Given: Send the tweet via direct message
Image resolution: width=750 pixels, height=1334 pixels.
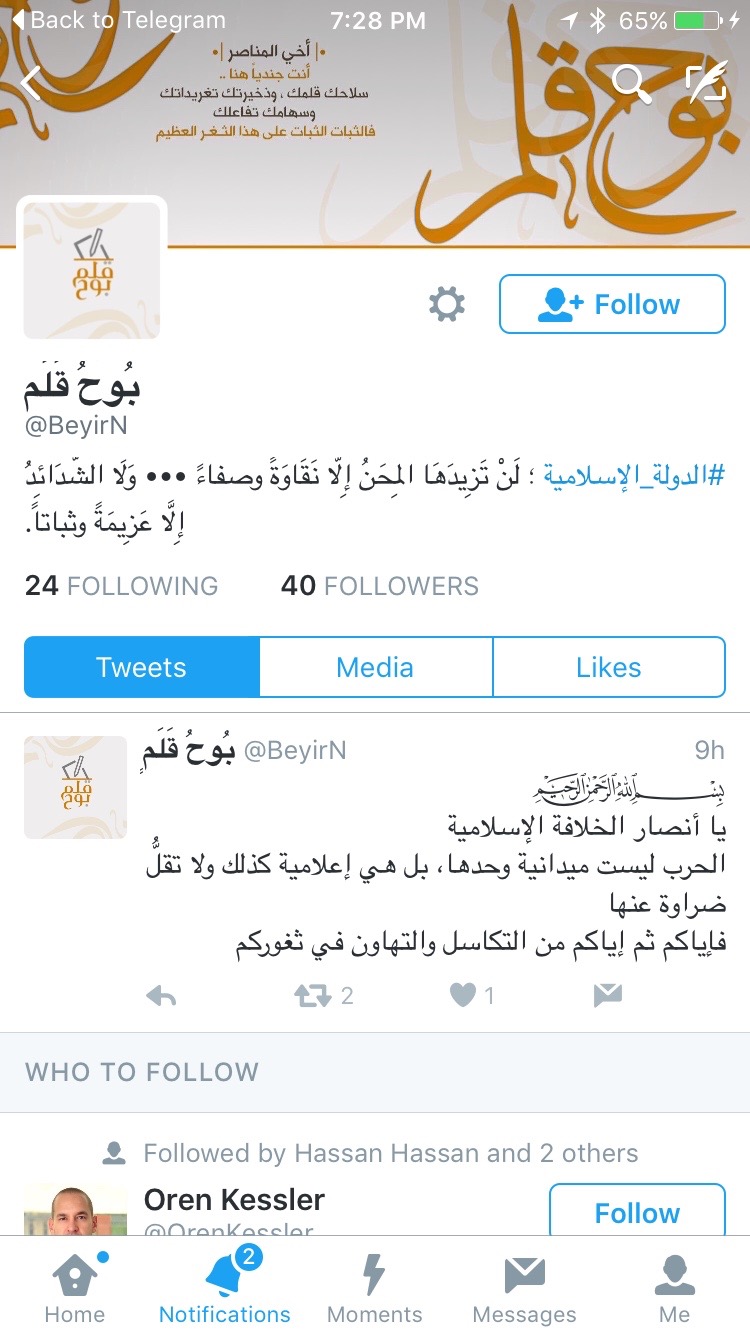Looking at the screenshot, I should click(607, 995).
